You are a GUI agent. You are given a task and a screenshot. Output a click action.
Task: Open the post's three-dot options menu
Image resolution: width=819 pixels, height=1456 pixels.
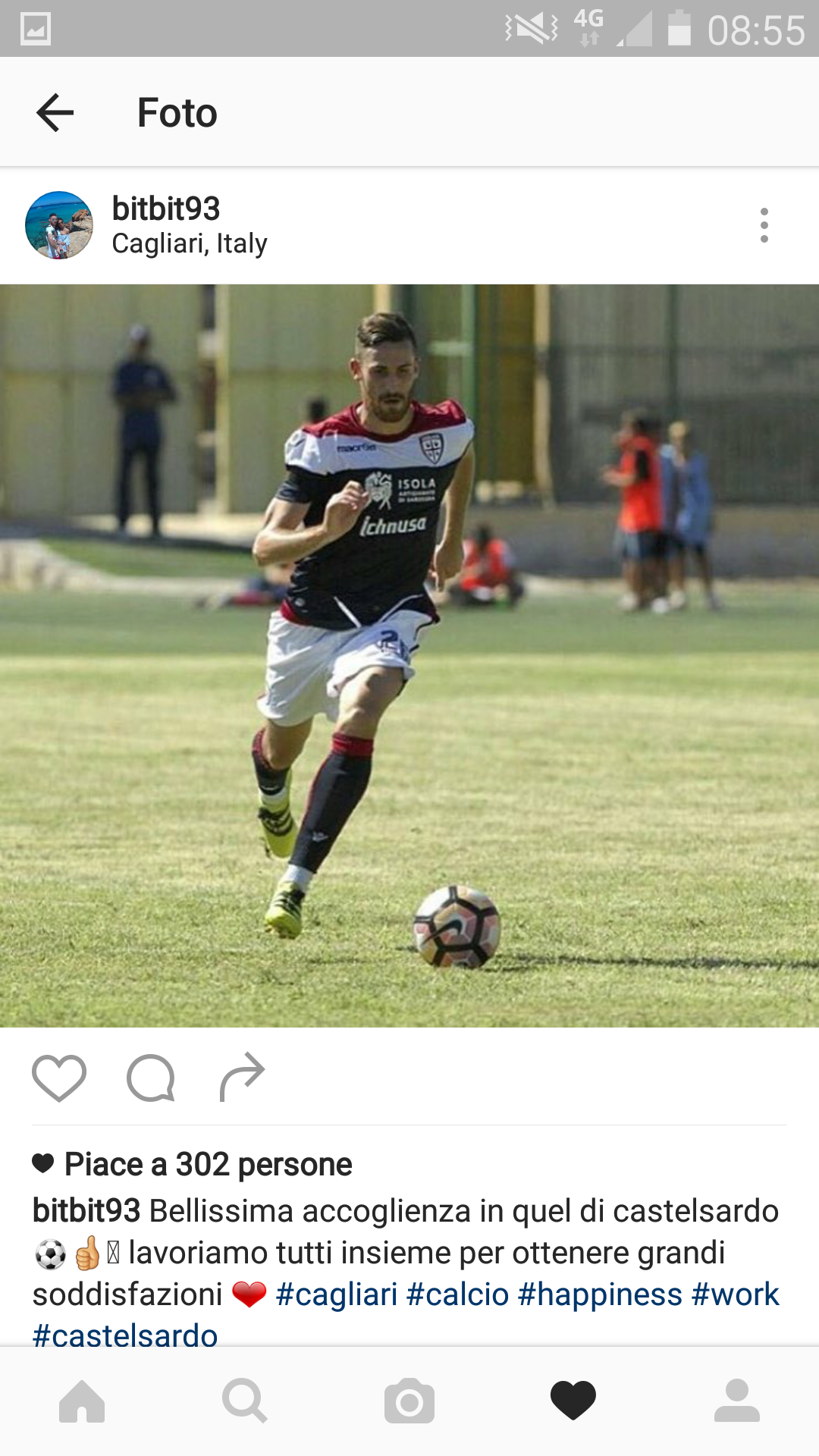pos(764,225)
